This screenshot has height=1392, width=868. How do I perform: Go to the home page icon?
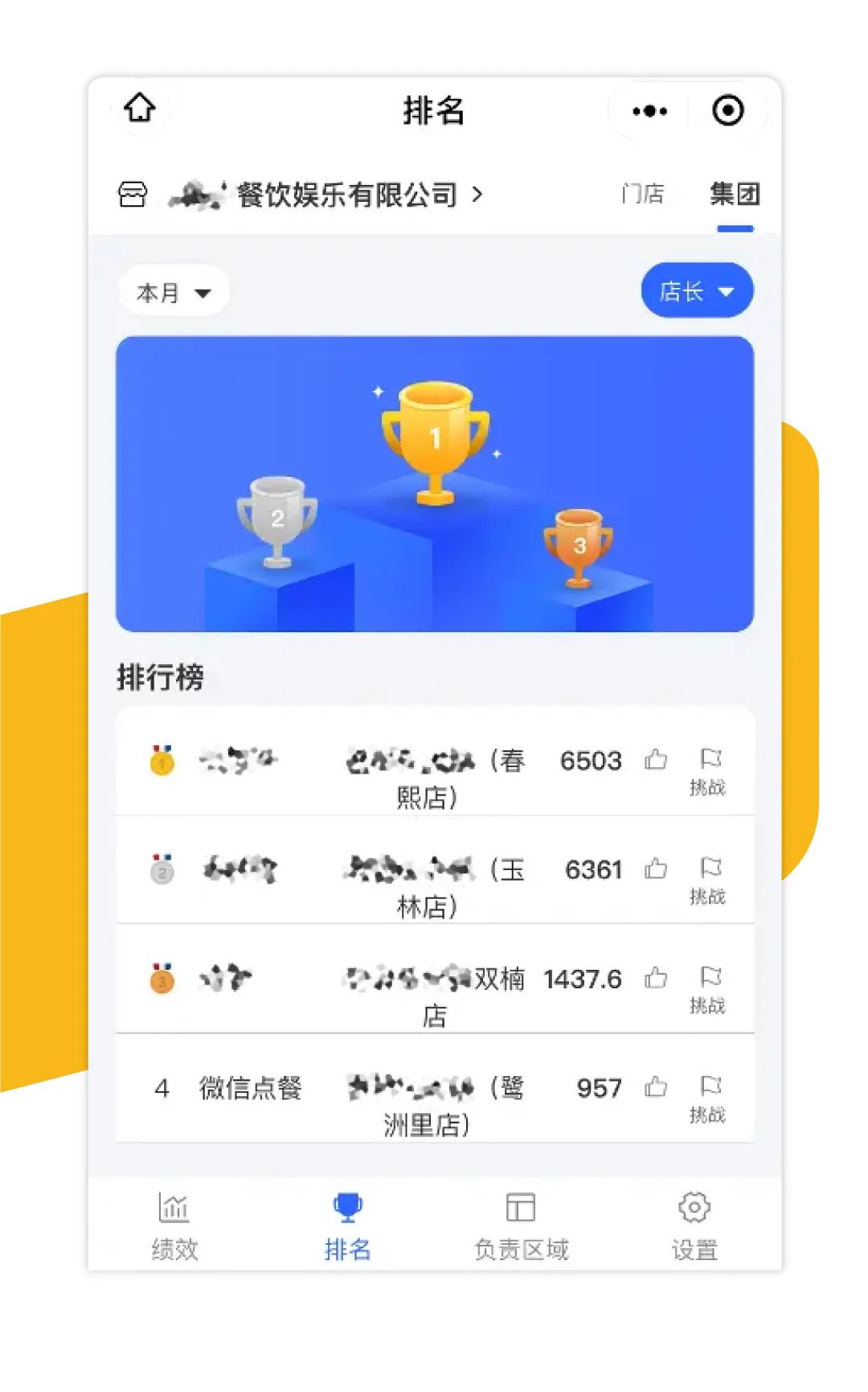click(x=140, y=108)
